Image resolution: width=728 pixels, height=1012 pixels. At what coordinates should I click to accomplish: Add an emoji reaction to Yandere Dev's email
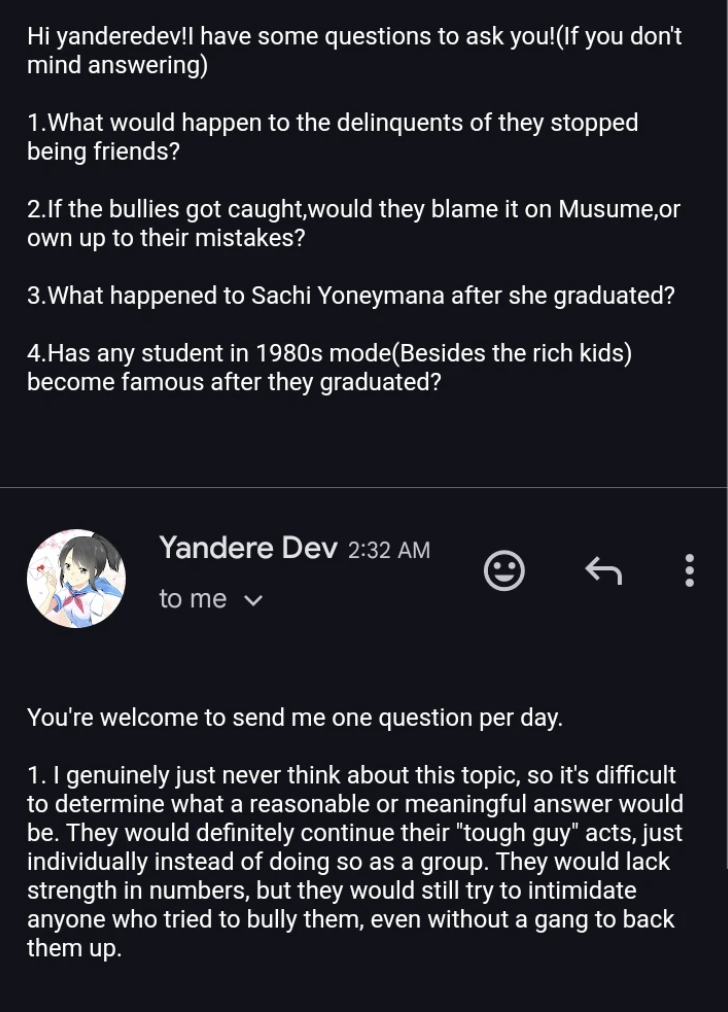[x=504, y=571]
